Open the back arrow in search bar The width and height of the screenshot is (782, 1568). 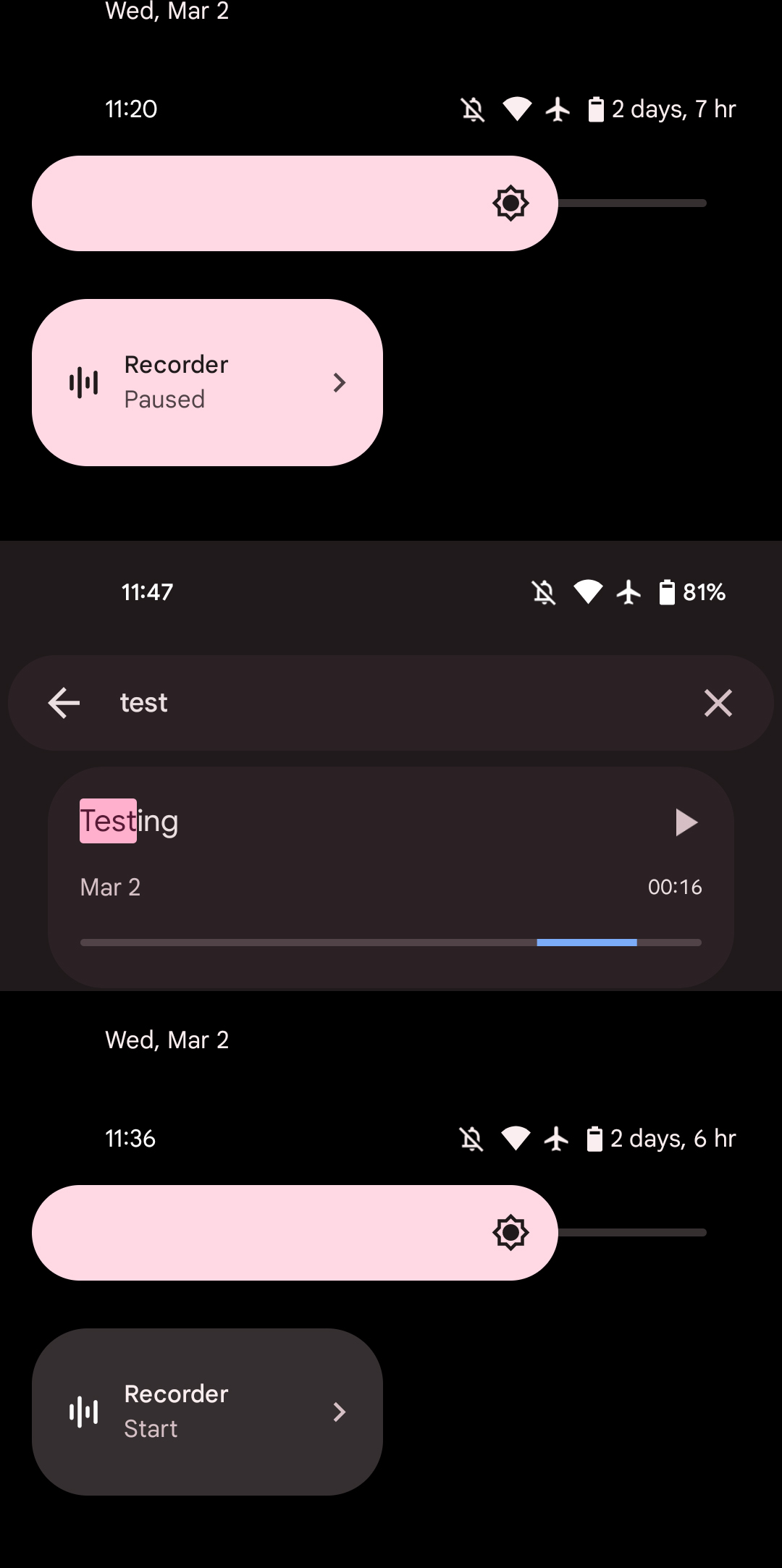64,701
